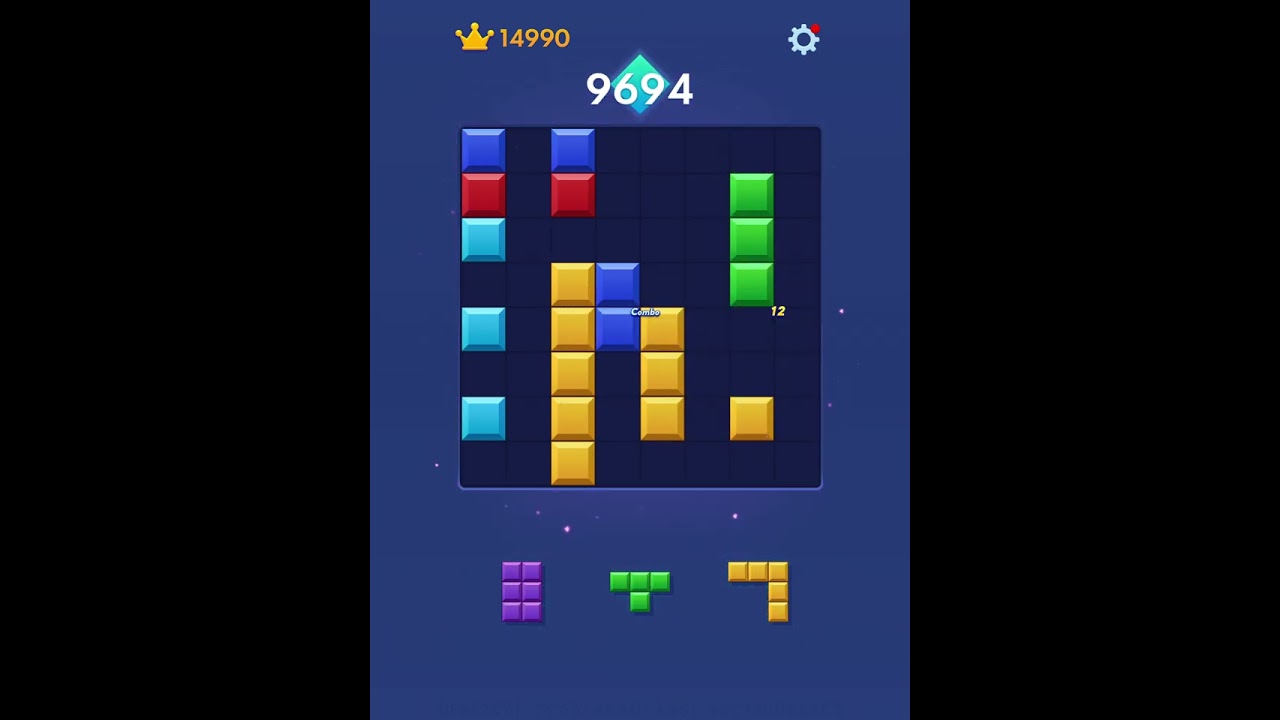Select the purple block piece

(x=522, y=591)
